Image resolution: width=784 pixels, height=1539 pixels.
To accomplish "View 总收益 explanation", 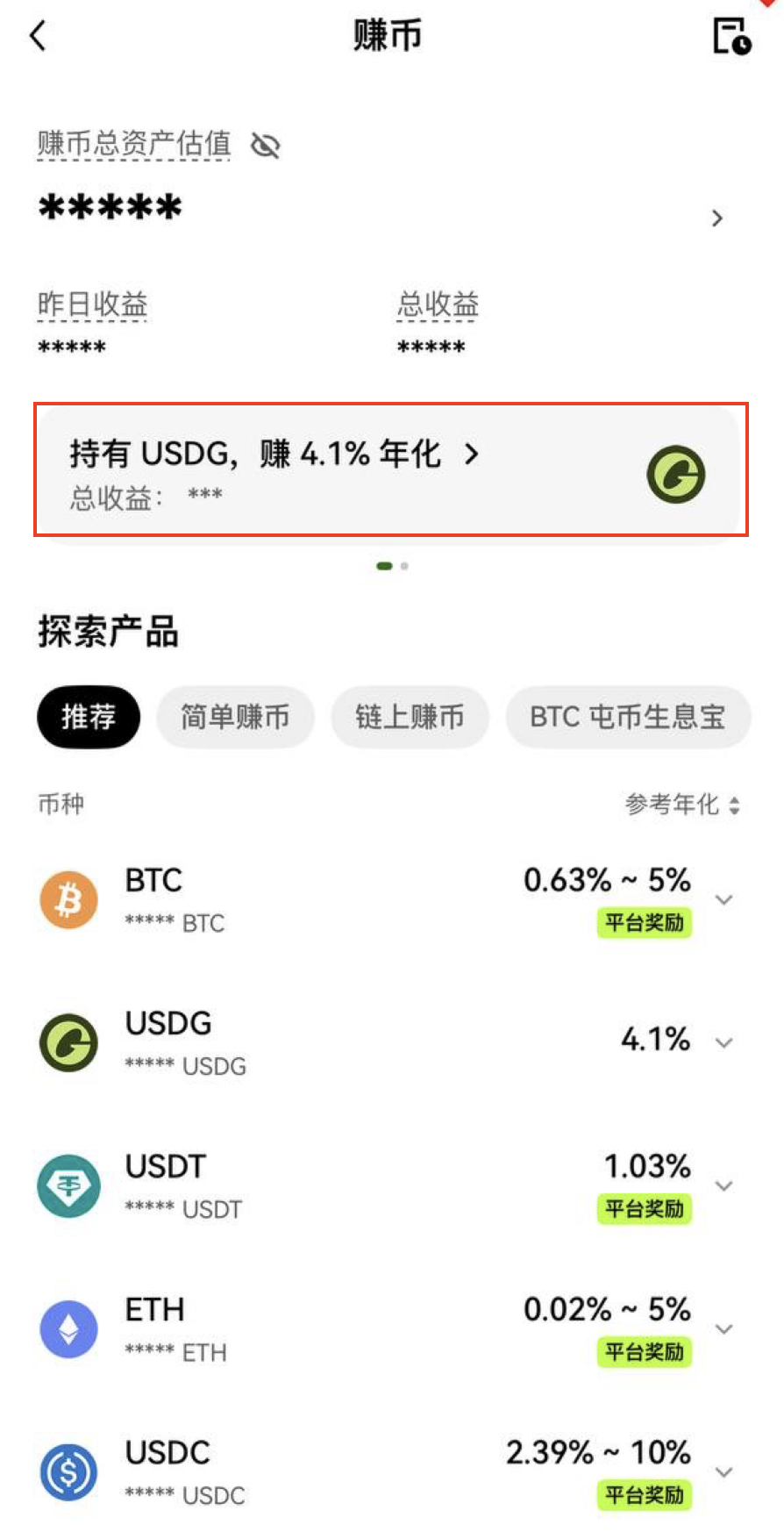I will tap(438, 304).
